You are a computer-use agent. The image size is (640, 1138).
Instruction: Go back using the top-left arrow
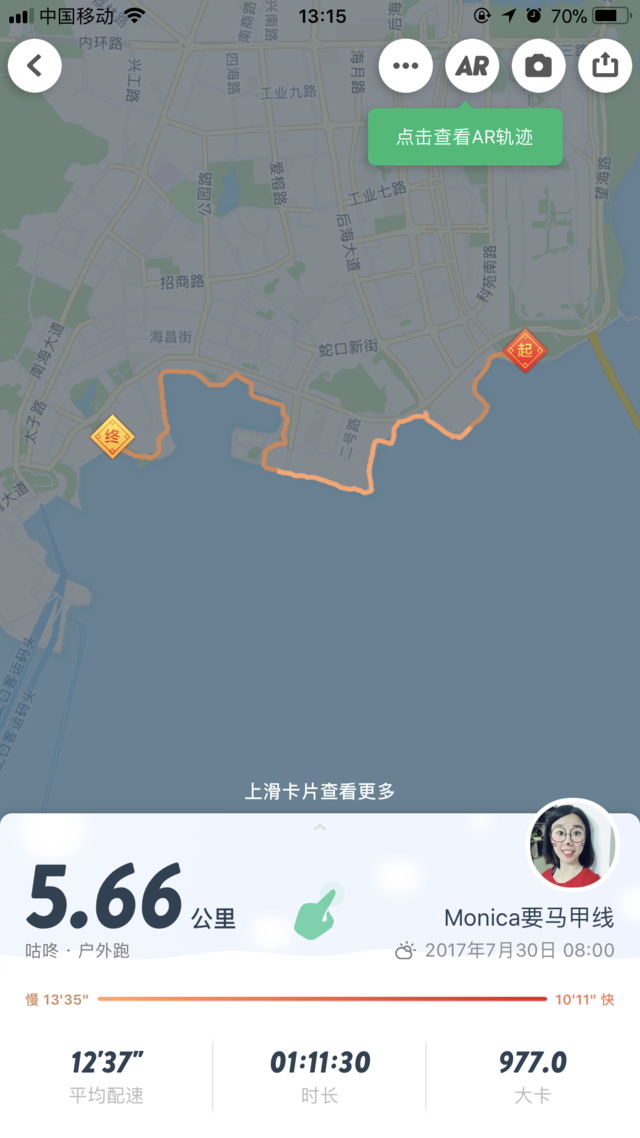[35, 66]
